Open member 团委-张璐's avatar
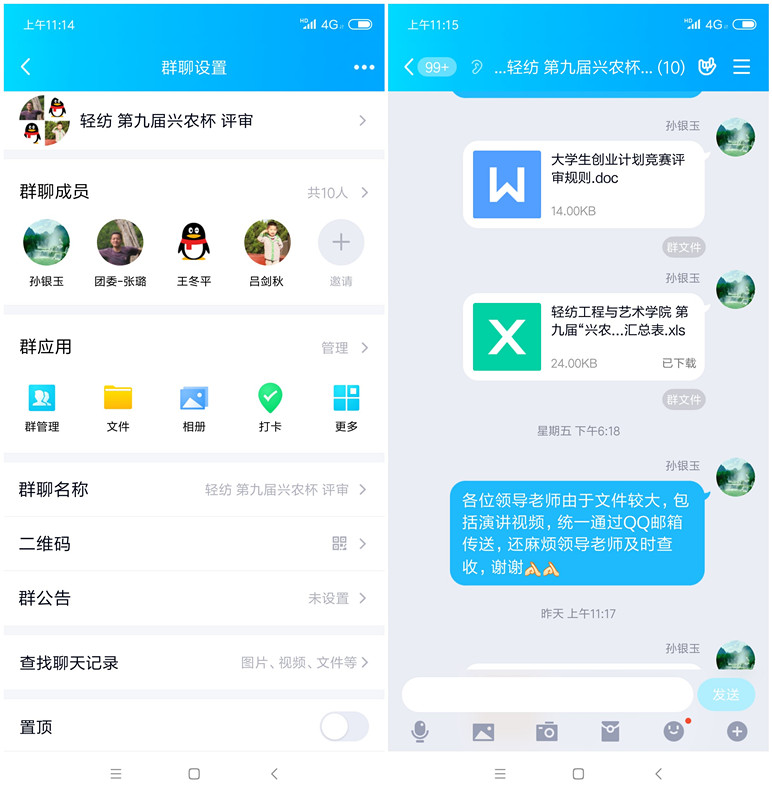The width and height of the screenshot is (772, 800). [x=120, y=243]
